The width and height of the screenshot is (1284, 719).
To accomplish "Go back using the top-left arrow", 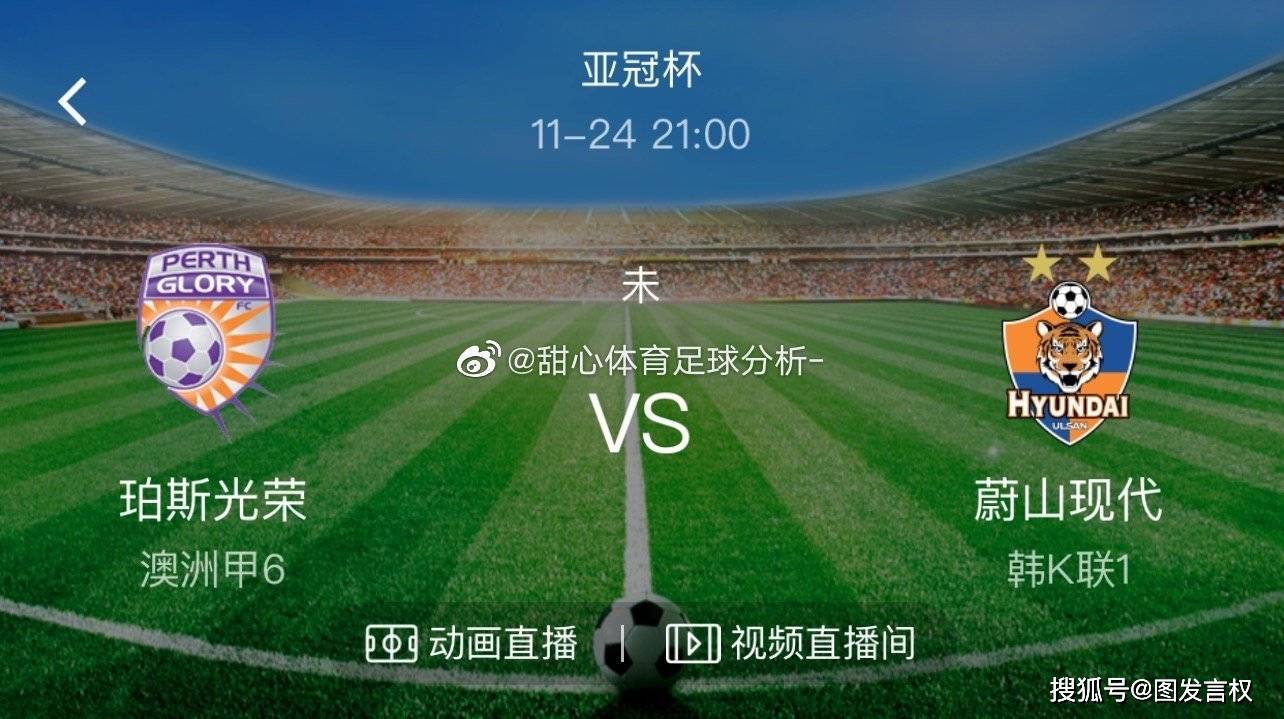I will [x=72, y=101].
